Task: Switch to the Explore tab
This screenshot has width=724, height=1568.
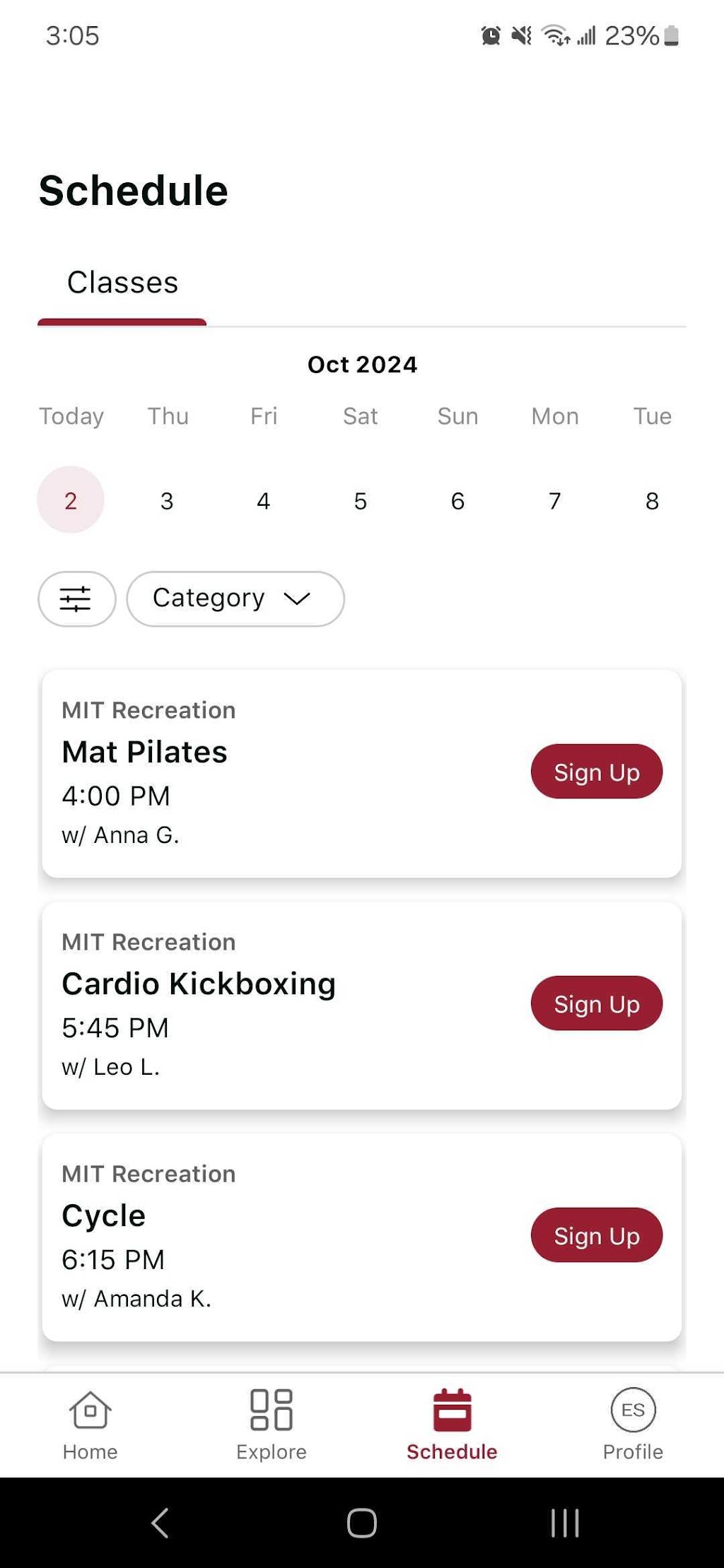Action: [x=271, y=1424]
